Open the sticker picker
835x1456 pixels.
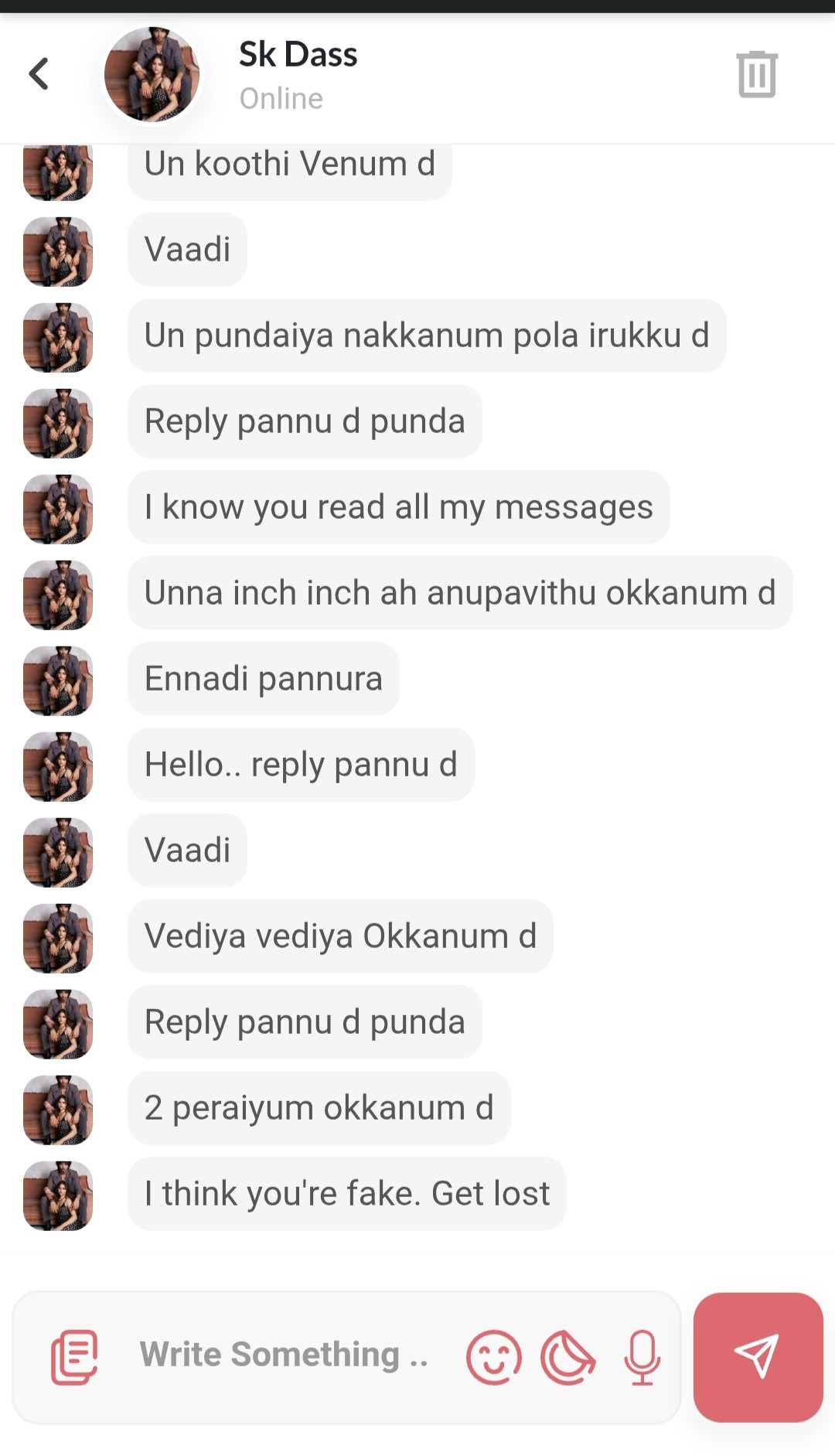pos(567,1357)
